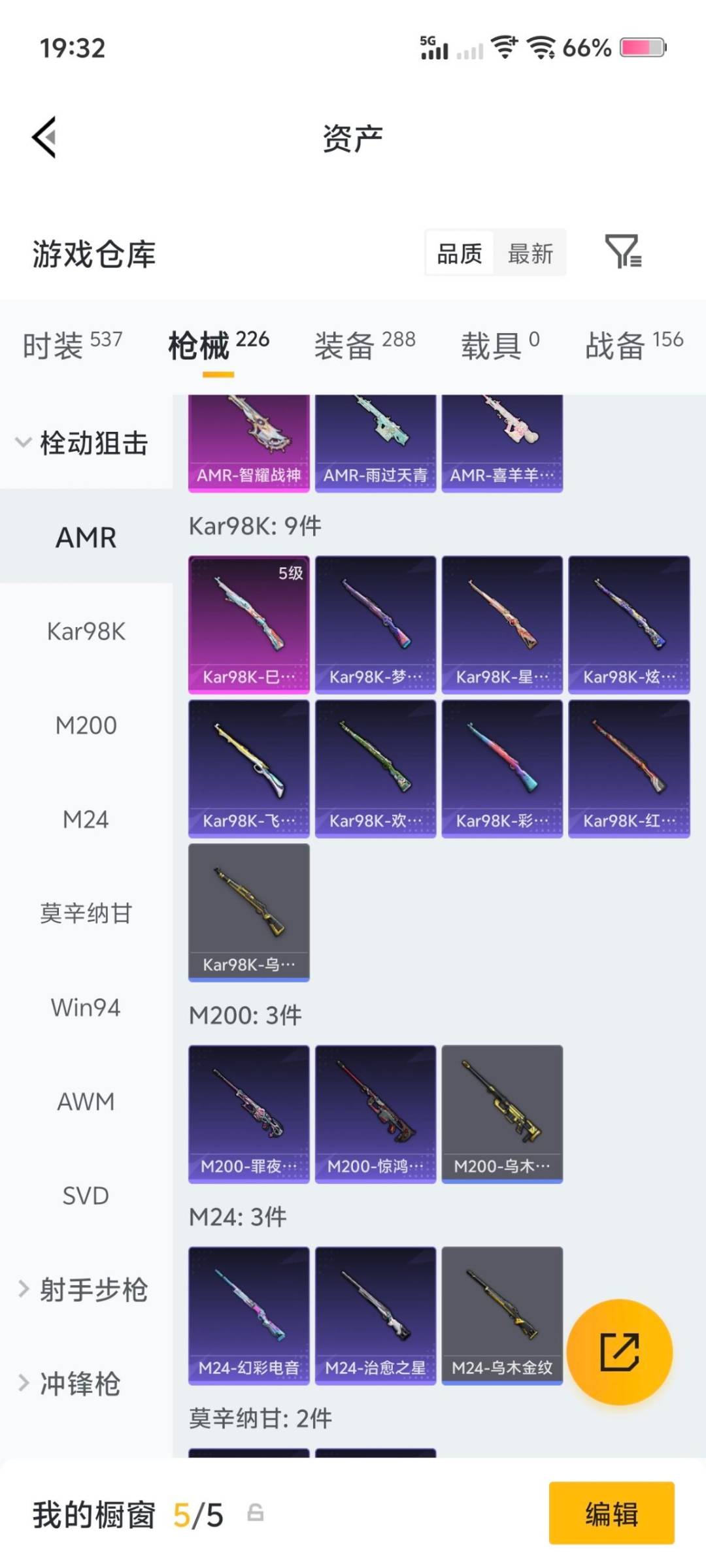Switch sorting to 最新
Image resolution: width=706 pixels, height=1568 pixels.
pos(531,253)
